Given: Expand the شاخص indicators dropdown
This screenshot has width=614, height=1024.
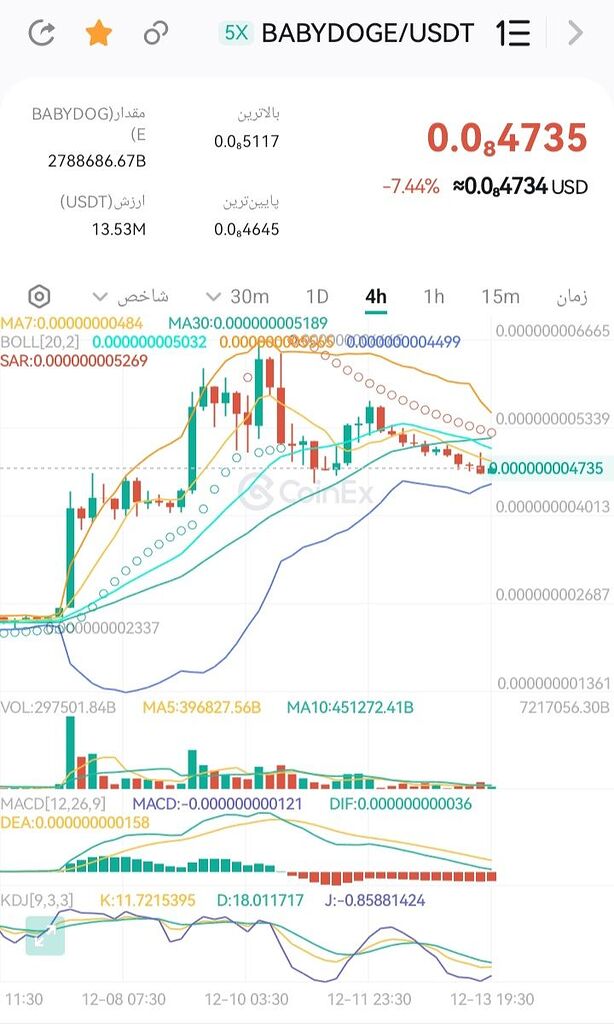Looking at the screenshot, I should 130,297.
